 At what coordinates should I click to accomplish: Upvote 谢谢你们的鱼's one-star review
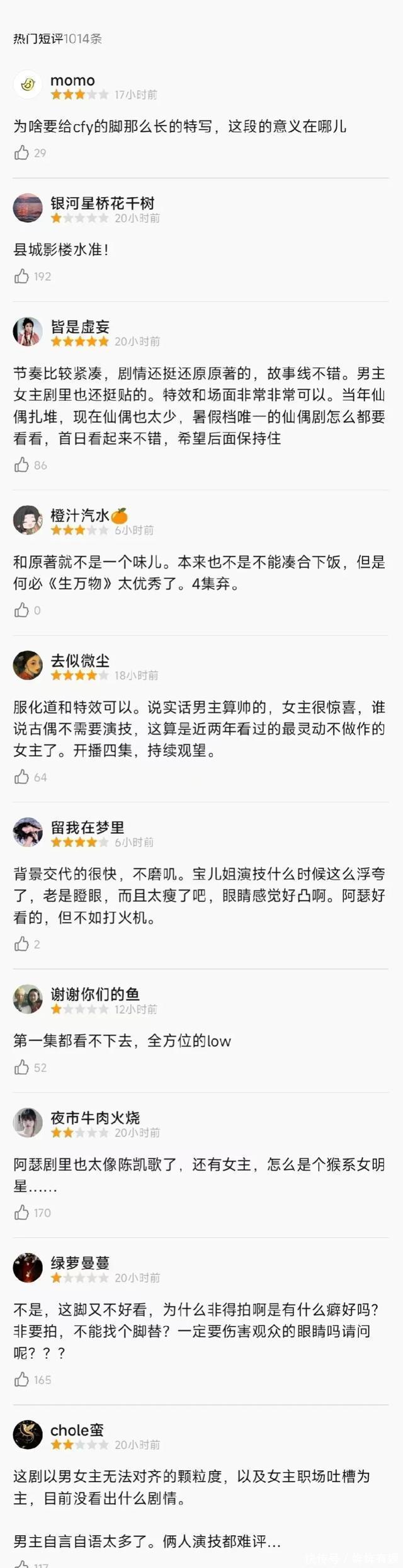[22, 1068]
